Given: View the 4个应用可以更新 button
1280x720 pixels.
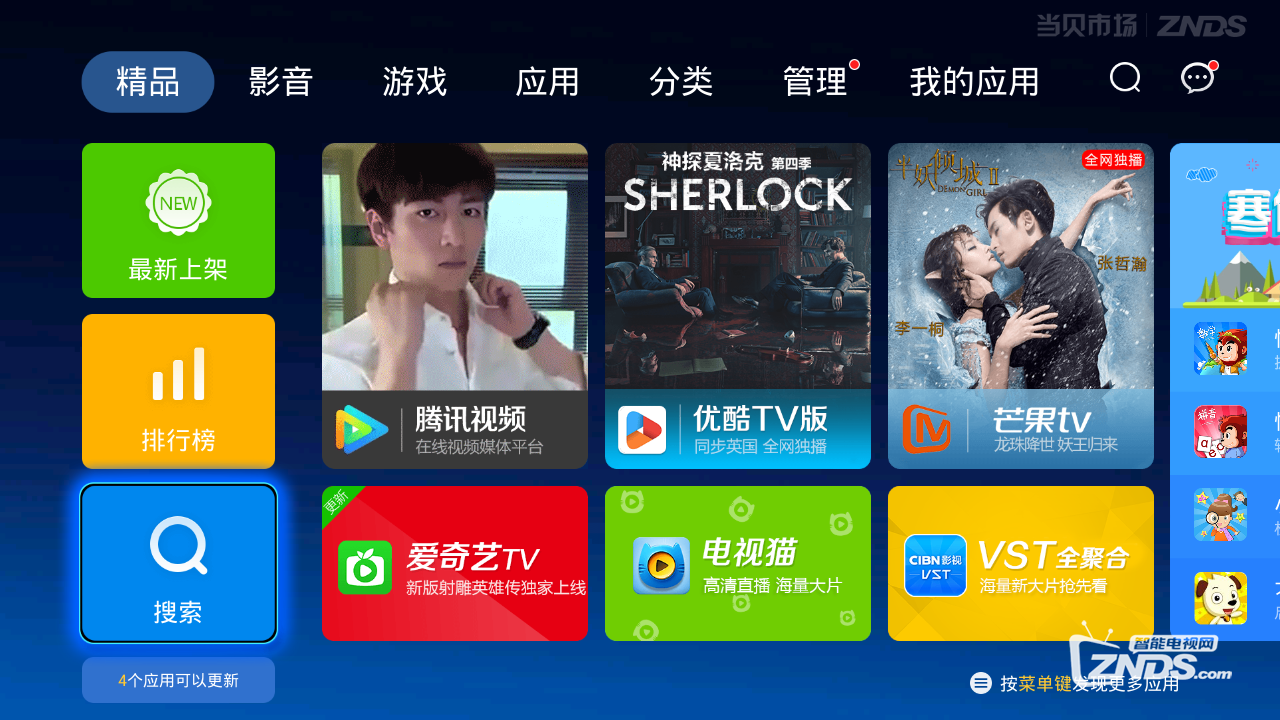Looking at the screenshot, I should click(178, 680).
